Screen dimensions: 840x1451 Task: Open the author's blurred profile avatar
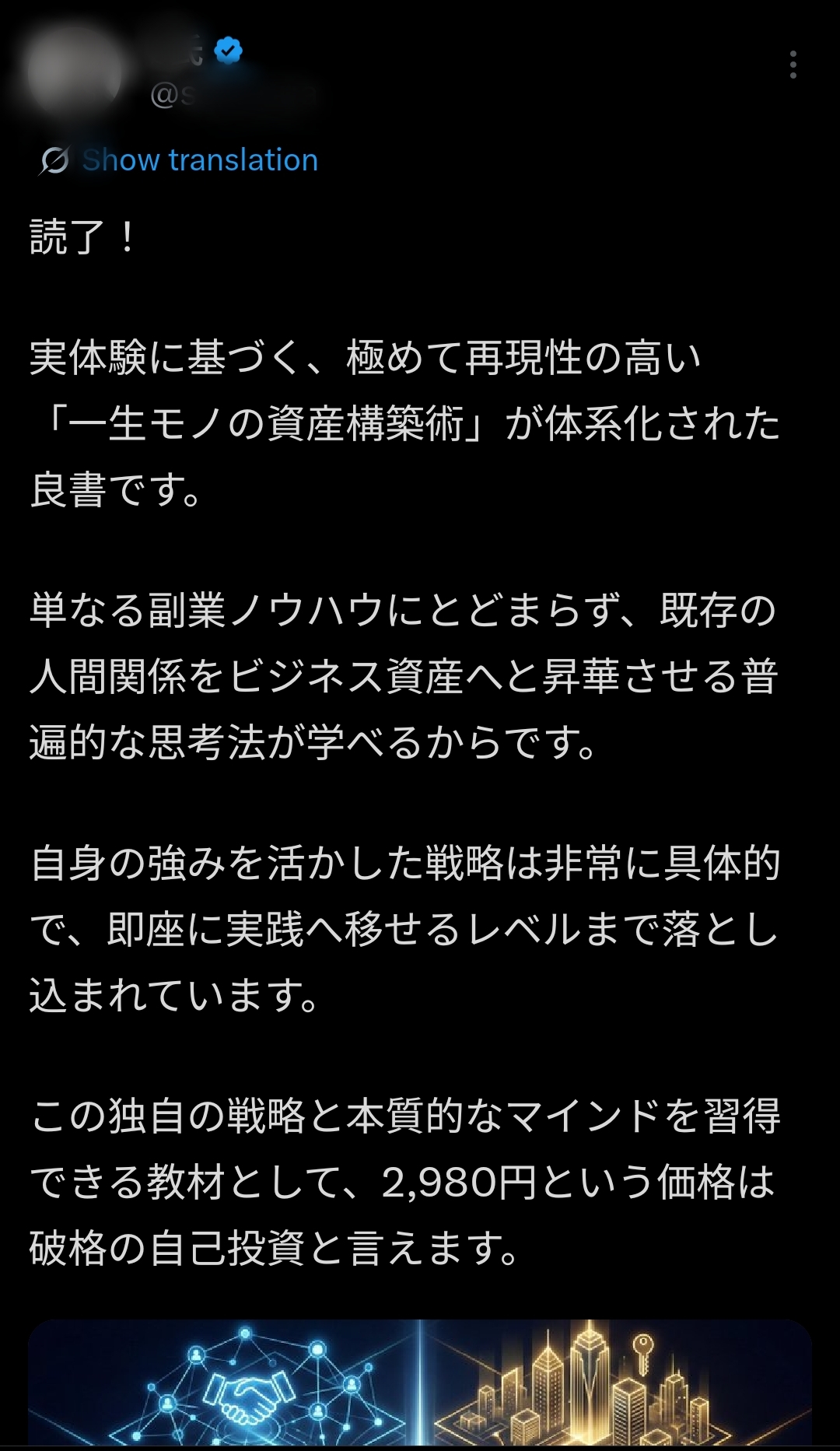[75, 72]
